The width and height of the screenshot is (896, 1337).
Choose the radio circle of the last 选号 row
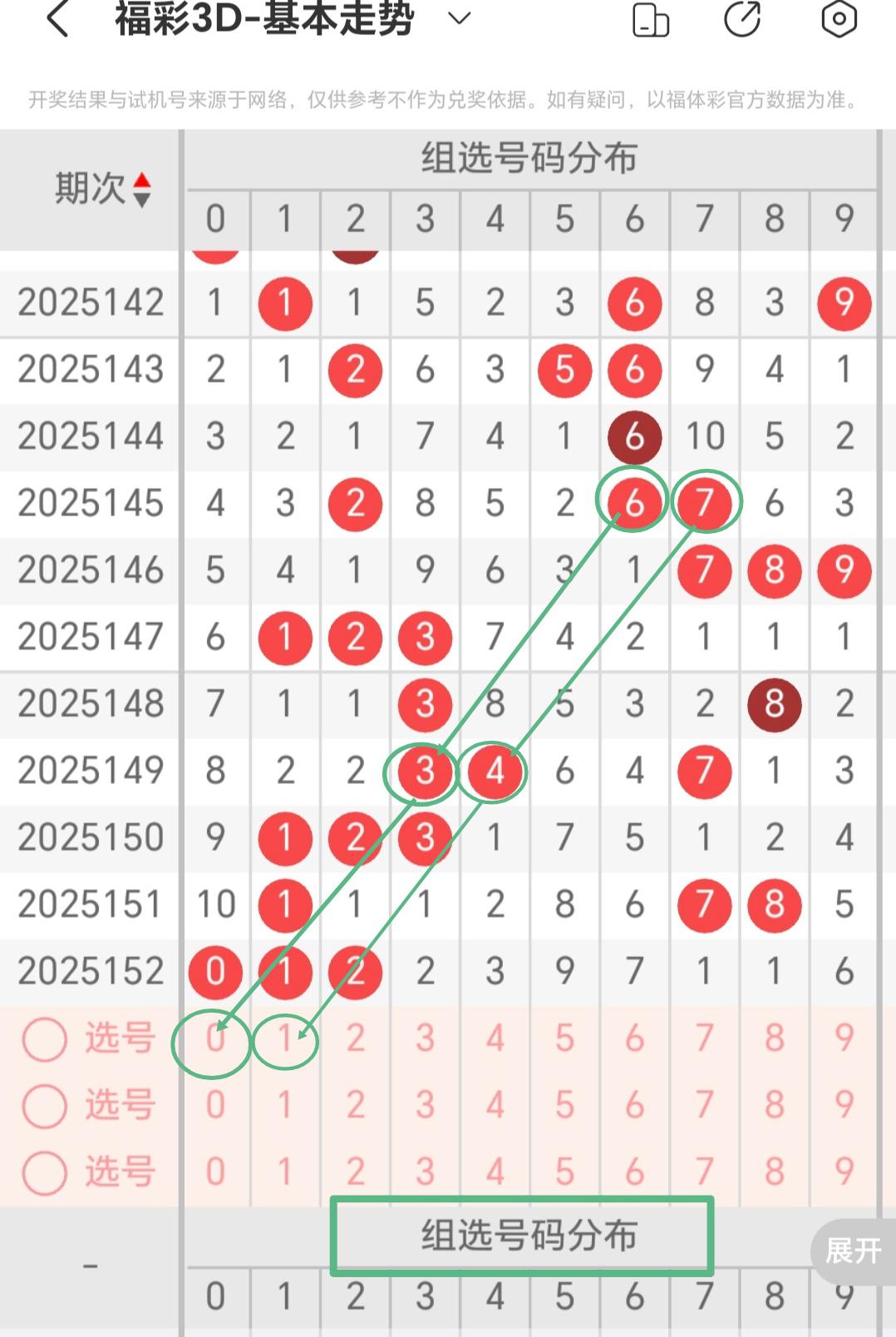click(45, 1172)
